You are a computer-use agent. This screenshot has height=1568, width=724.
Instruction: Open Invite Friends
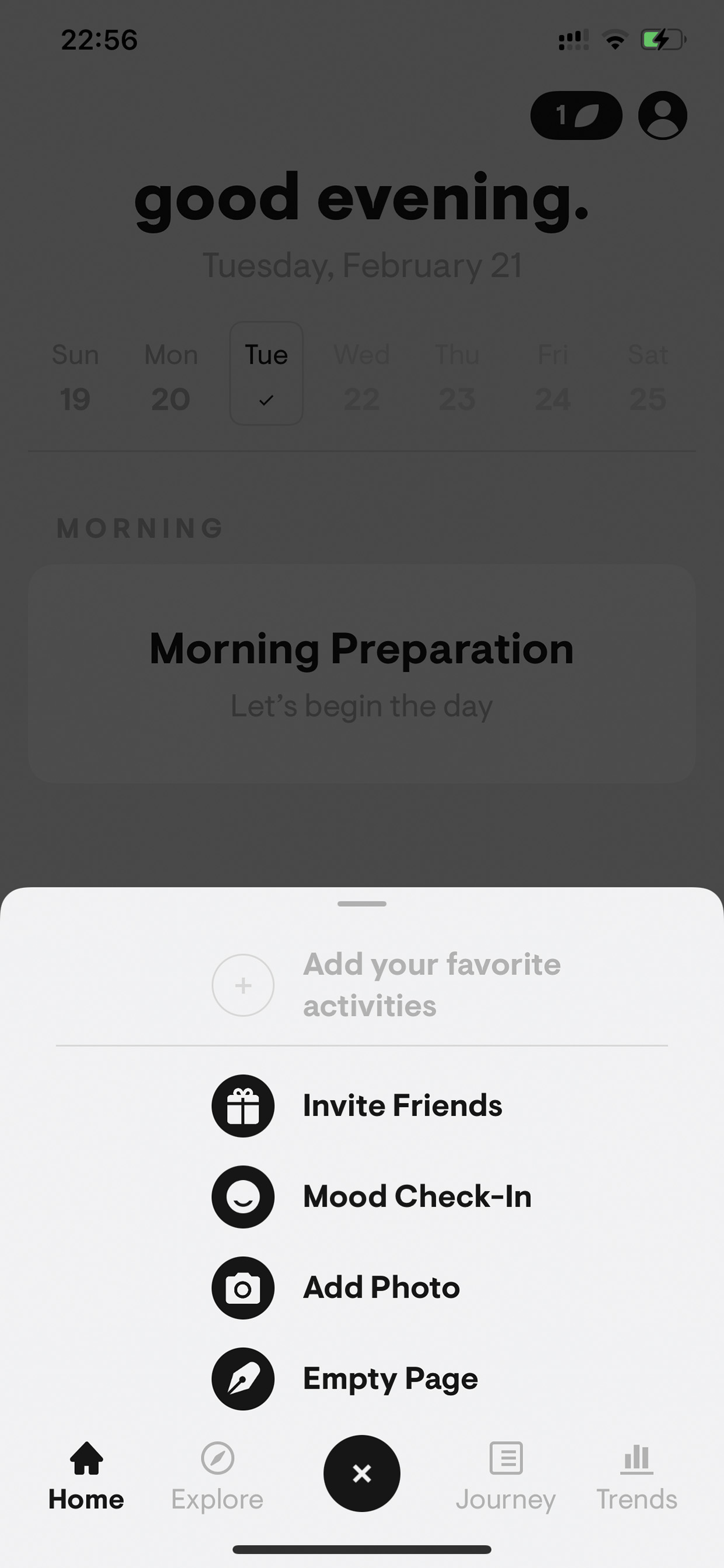(x=357, y=1105)
